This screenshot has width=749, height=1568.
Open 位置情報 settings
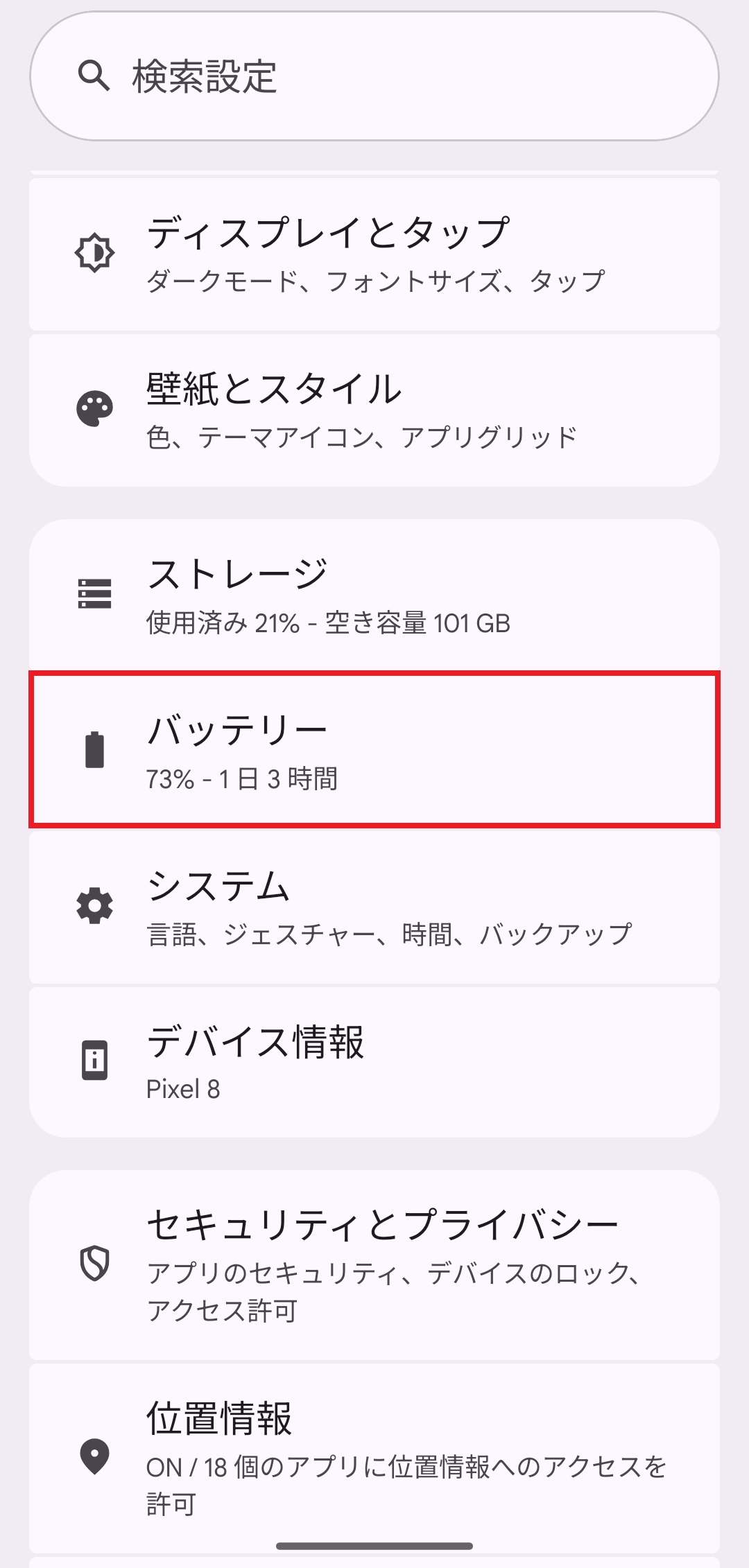click(x=374, y=1456)
